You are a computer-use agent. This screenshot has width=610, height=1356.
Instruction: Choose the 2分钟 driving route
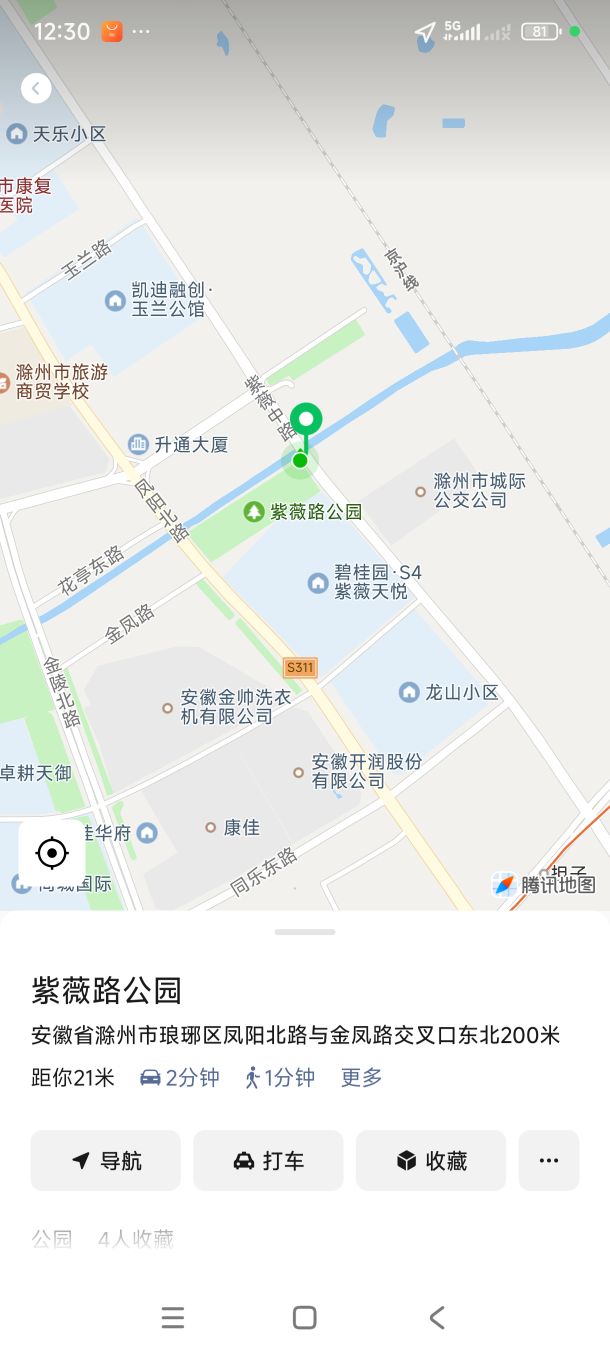[180, 1077]
